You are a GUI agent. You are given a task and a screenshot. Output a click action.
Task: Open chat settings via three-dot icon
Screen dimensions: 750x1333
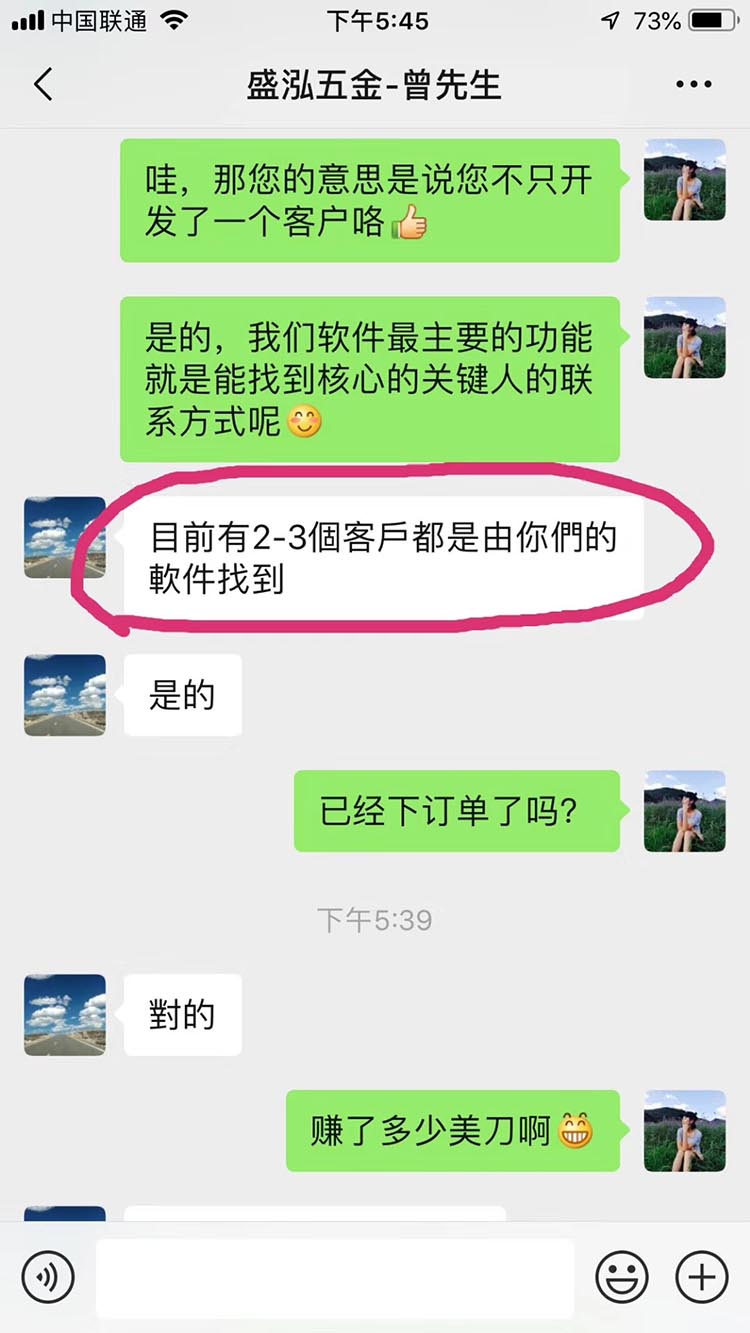[692, 85]
